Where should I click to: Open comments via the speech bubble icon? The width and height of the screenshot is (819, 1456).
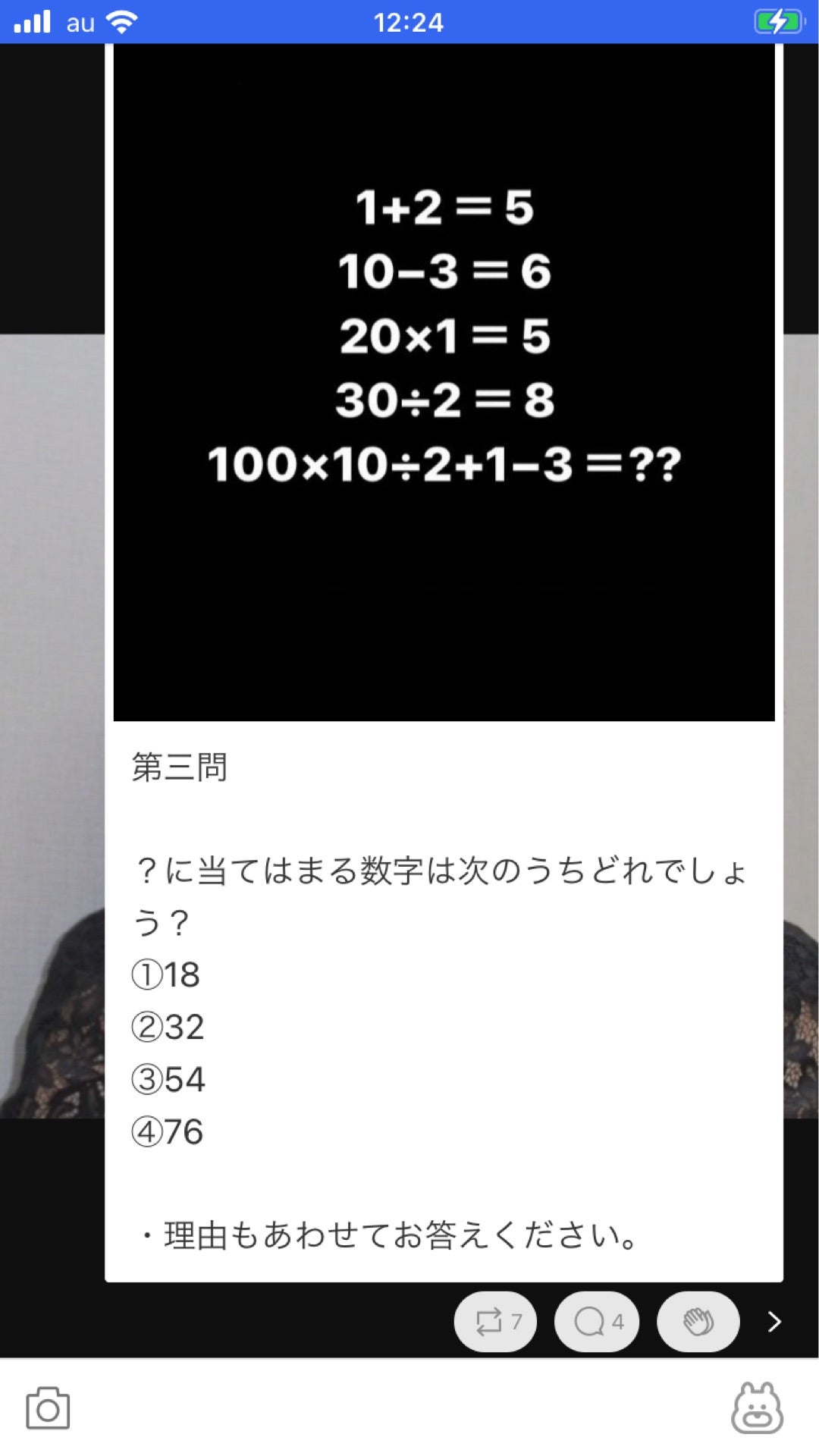(x=596, y=1322)
